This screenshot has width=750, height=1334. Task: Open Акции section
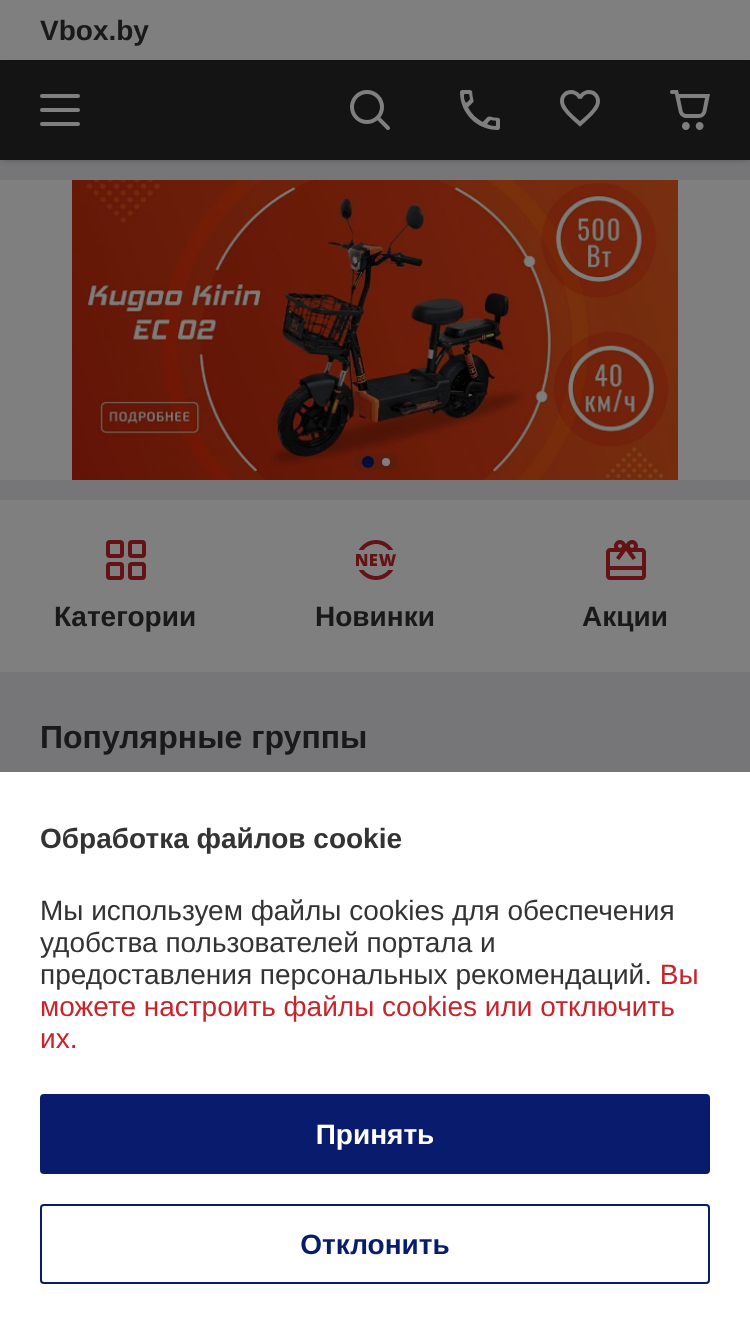click(x=625, y=586)
